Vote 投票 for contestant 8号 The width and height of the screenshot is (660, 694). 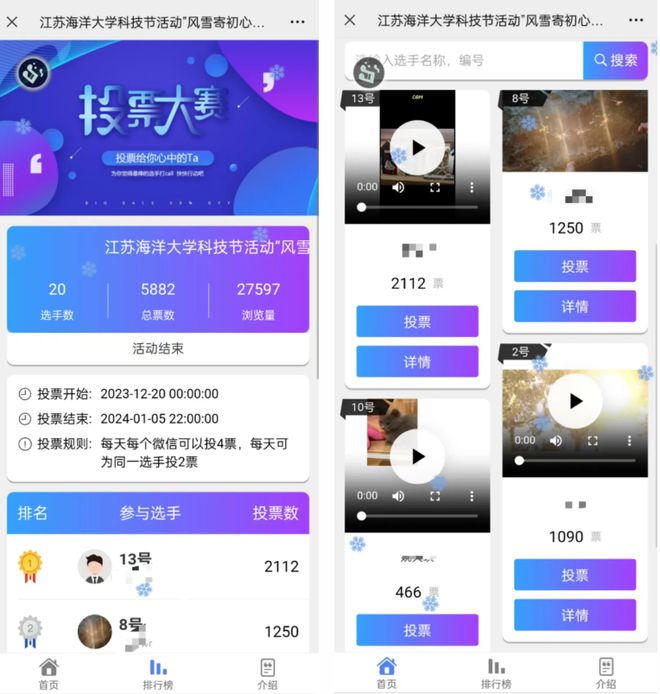pyautogui.click(x=574, y=266)
